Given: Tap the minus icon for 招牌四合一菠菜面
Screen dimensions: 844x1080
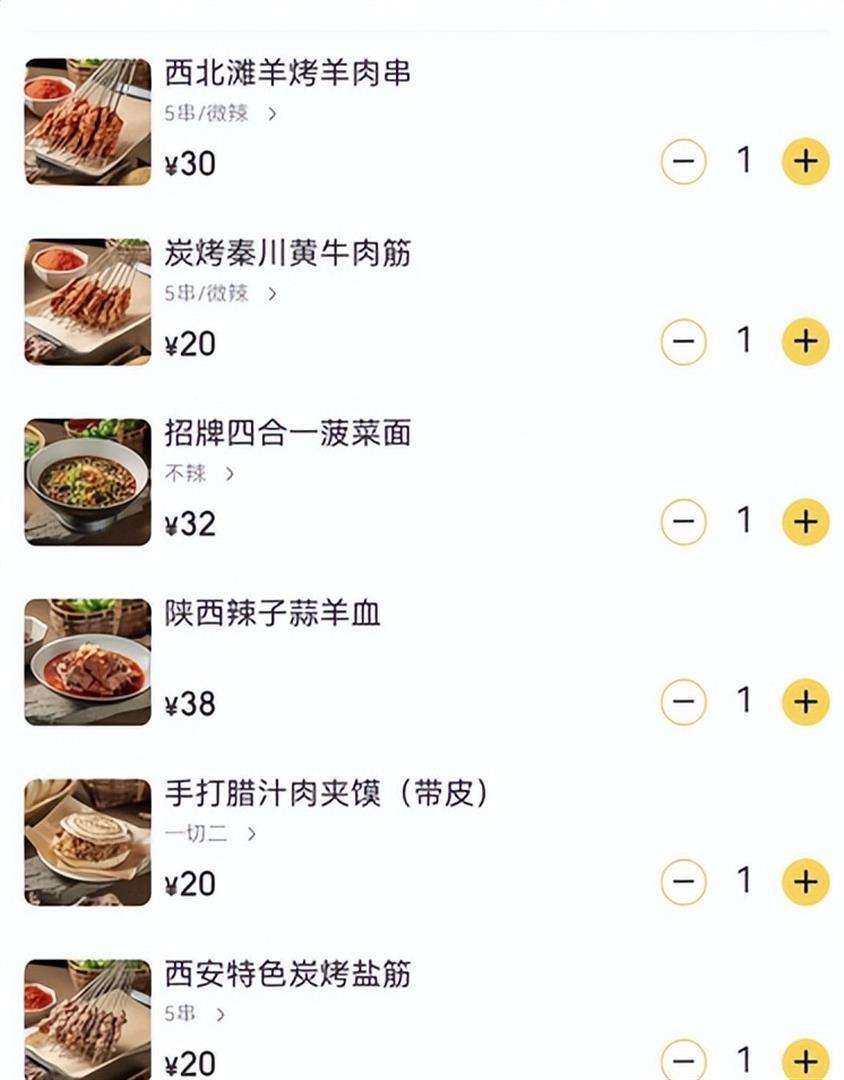Looking at the screenshot, I should (x=683, y=521).
